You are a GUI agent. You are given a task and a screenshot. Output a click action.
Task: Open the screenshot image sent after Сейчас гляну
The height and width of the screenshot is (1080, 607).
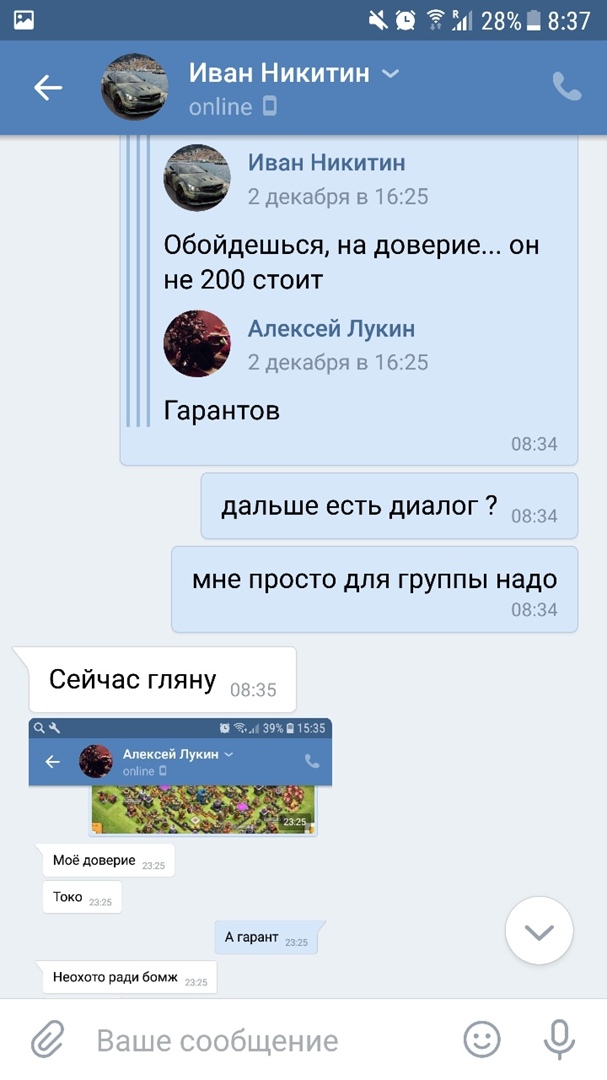click(180, 855)
